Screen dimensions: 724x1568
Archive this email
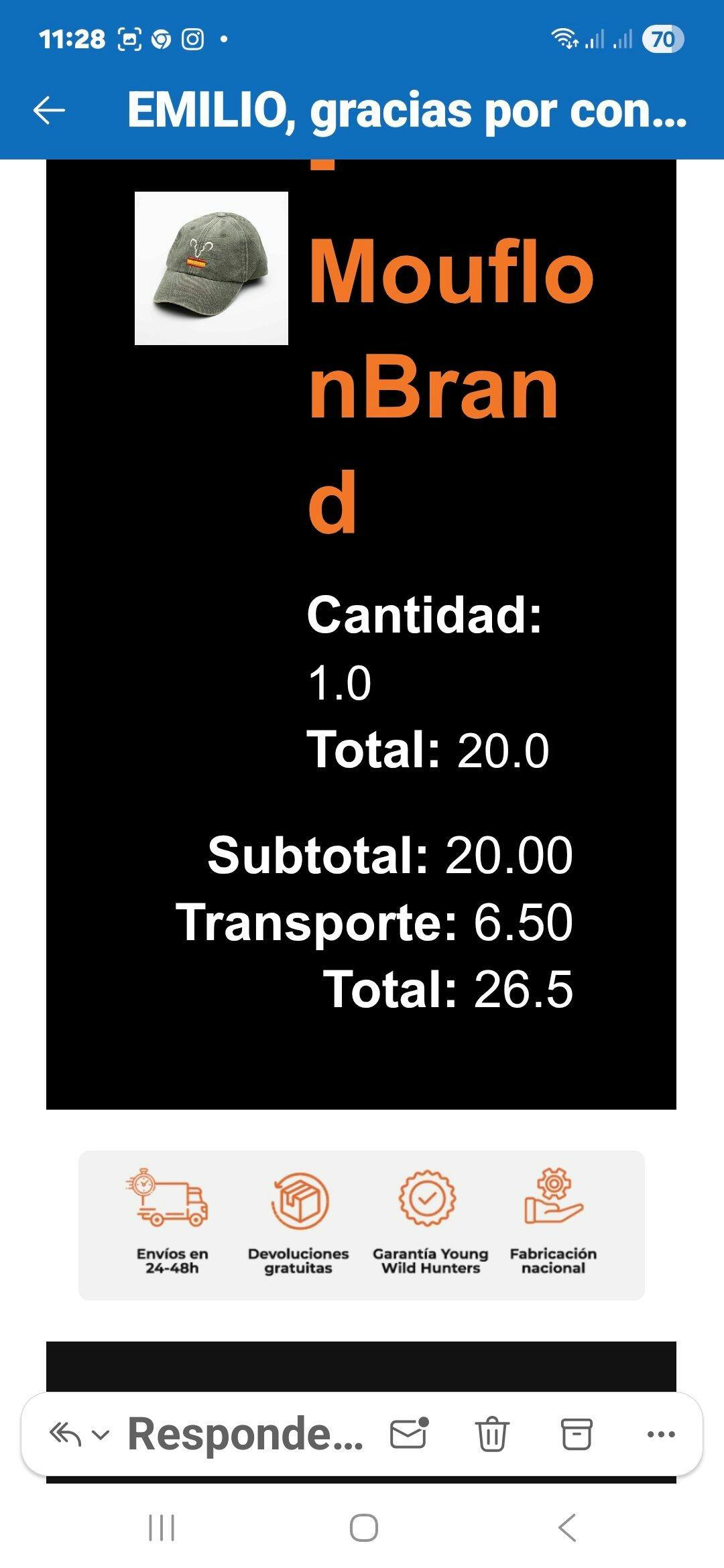[577, 1435]
